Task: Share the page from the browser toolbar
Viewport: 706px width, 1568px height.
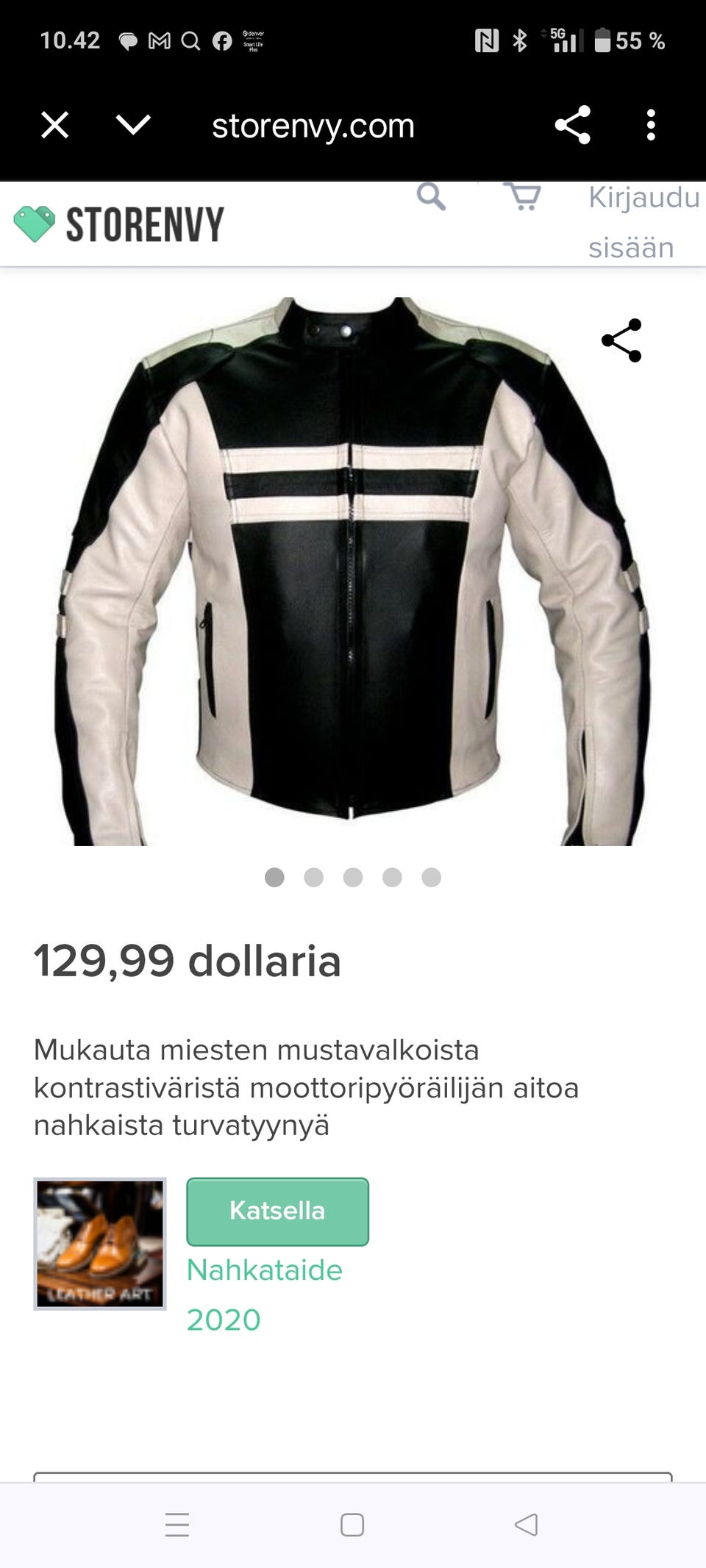Action: 571,124
